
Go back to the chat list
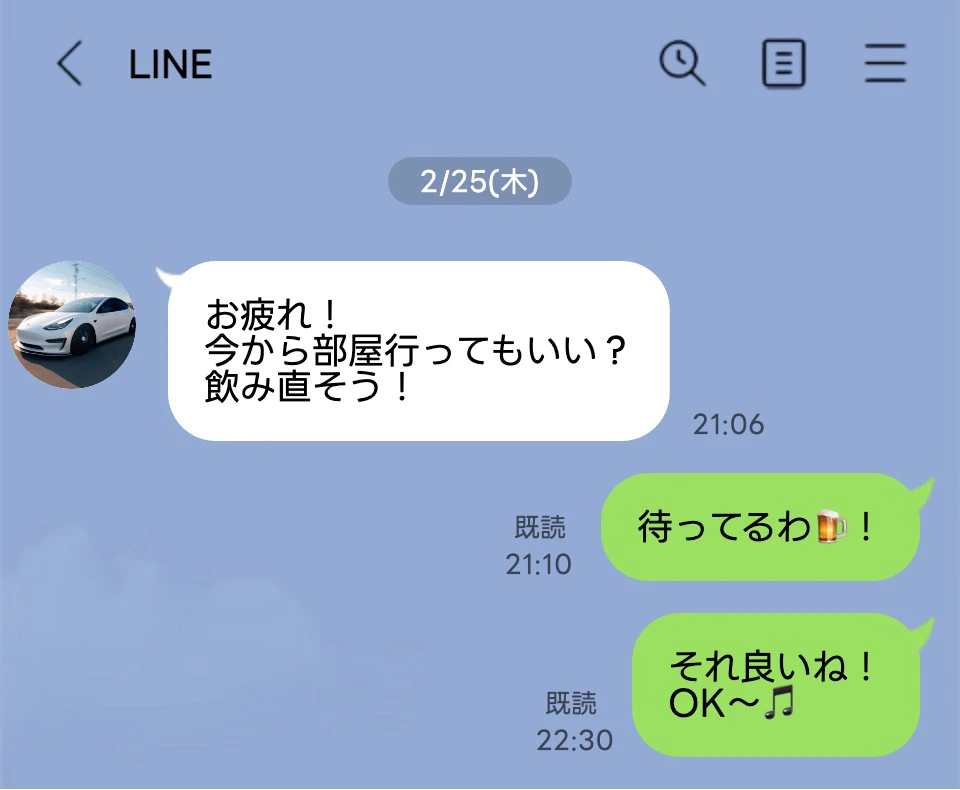(x=68, y=65)
